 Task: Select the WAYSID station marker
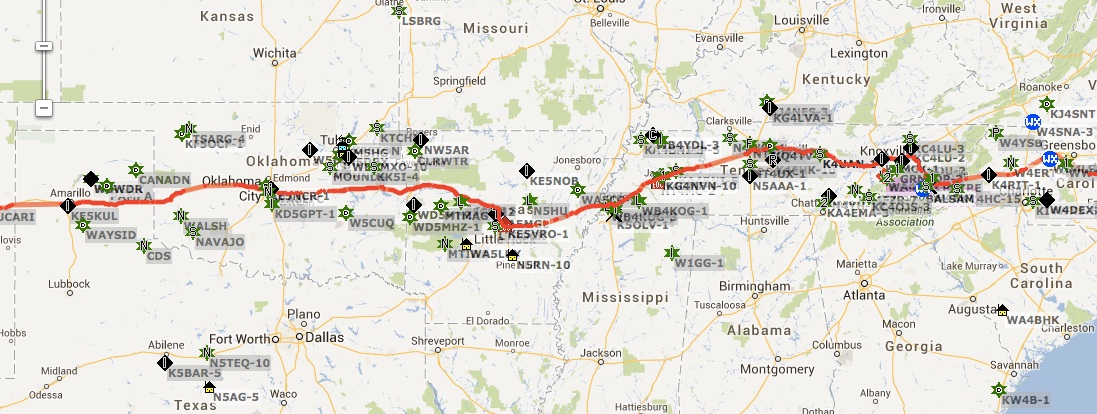(x=83, y=225)
